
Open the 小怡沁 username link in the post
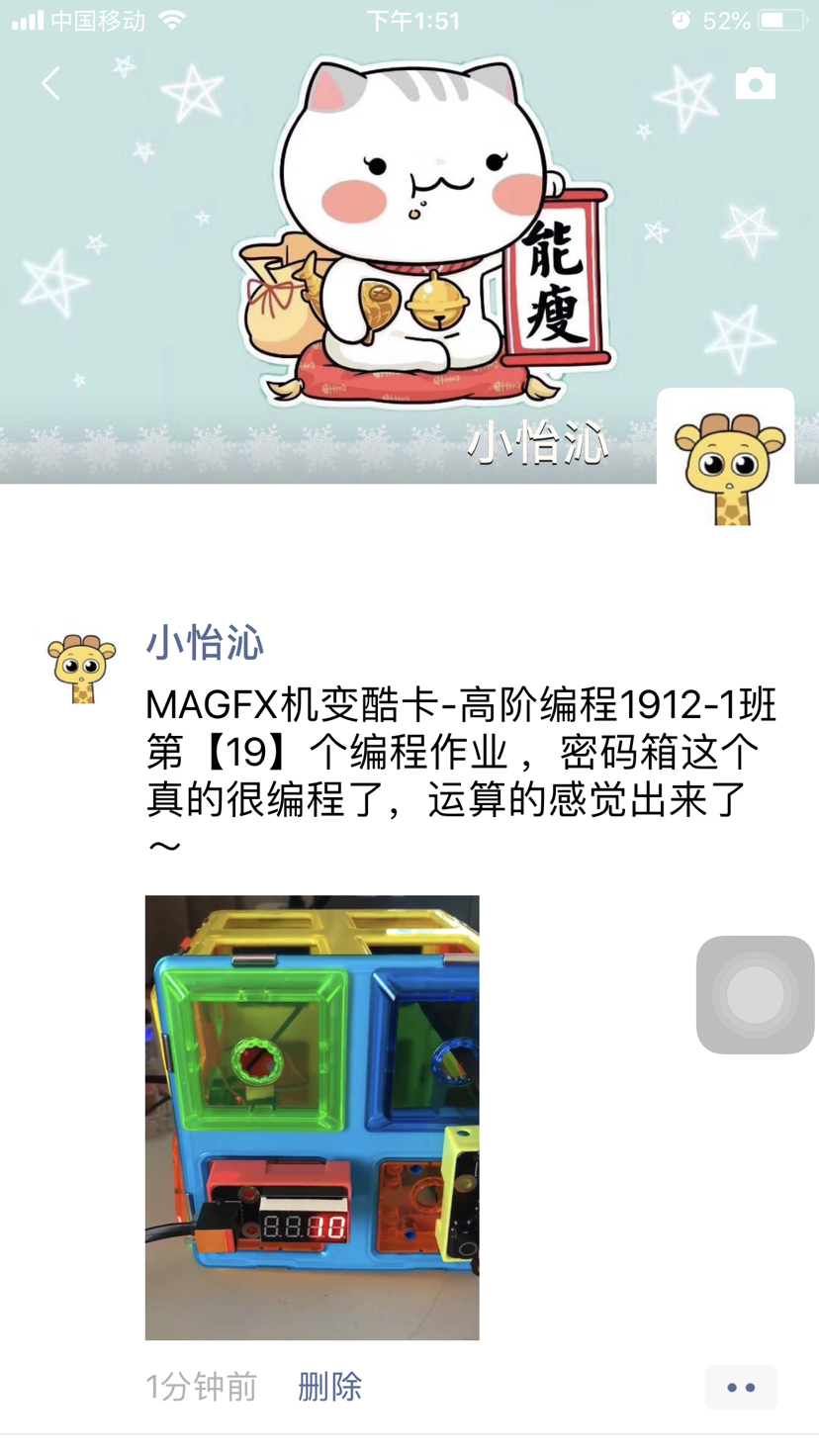click(x=205, y=643)
